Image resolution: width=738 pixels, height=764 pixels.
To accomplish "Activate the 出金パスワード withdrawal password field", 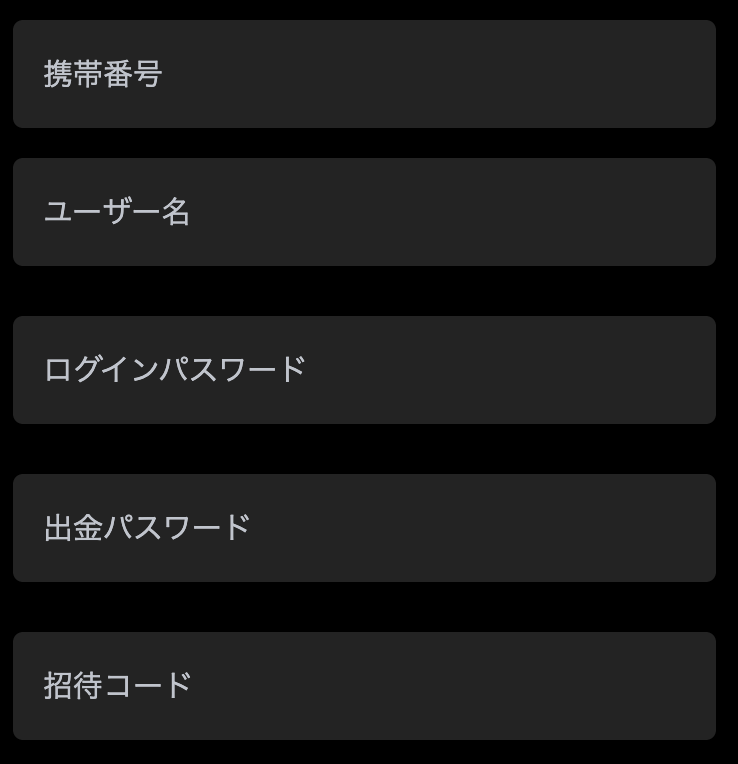I will 364,528.
